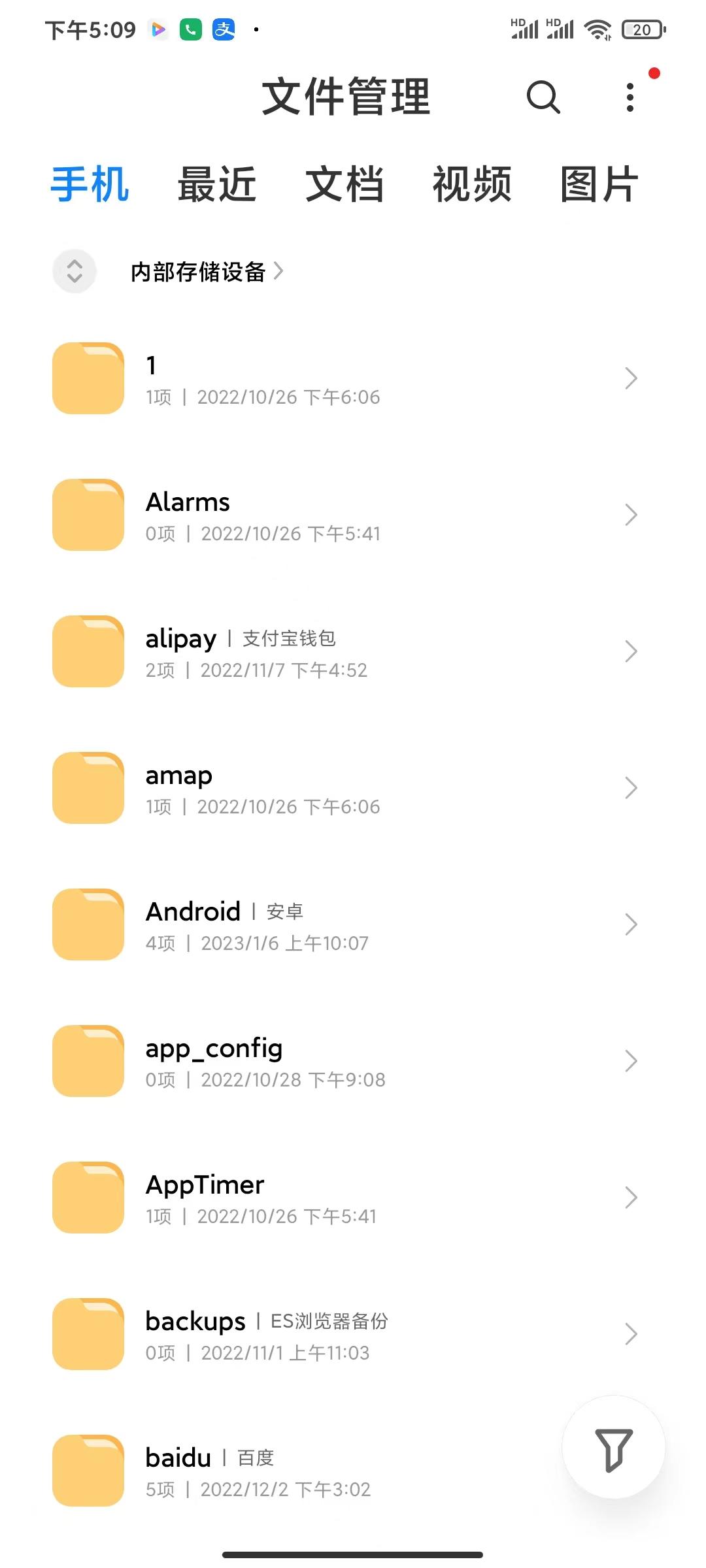The height and width of the screenshot is (1568, 706).
Task: Open the search icon
Action: tap(543, 98)
